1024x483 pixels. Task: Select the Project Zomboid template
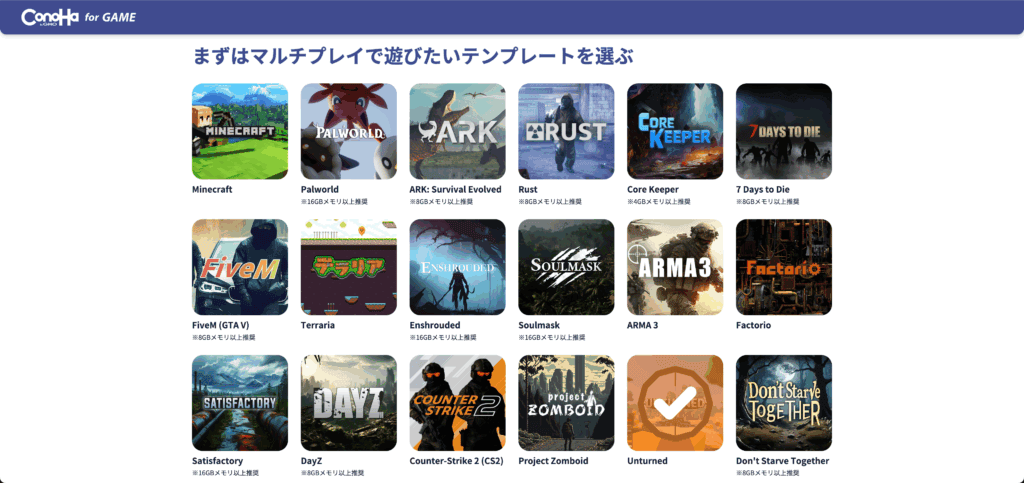tap(566, 403)
